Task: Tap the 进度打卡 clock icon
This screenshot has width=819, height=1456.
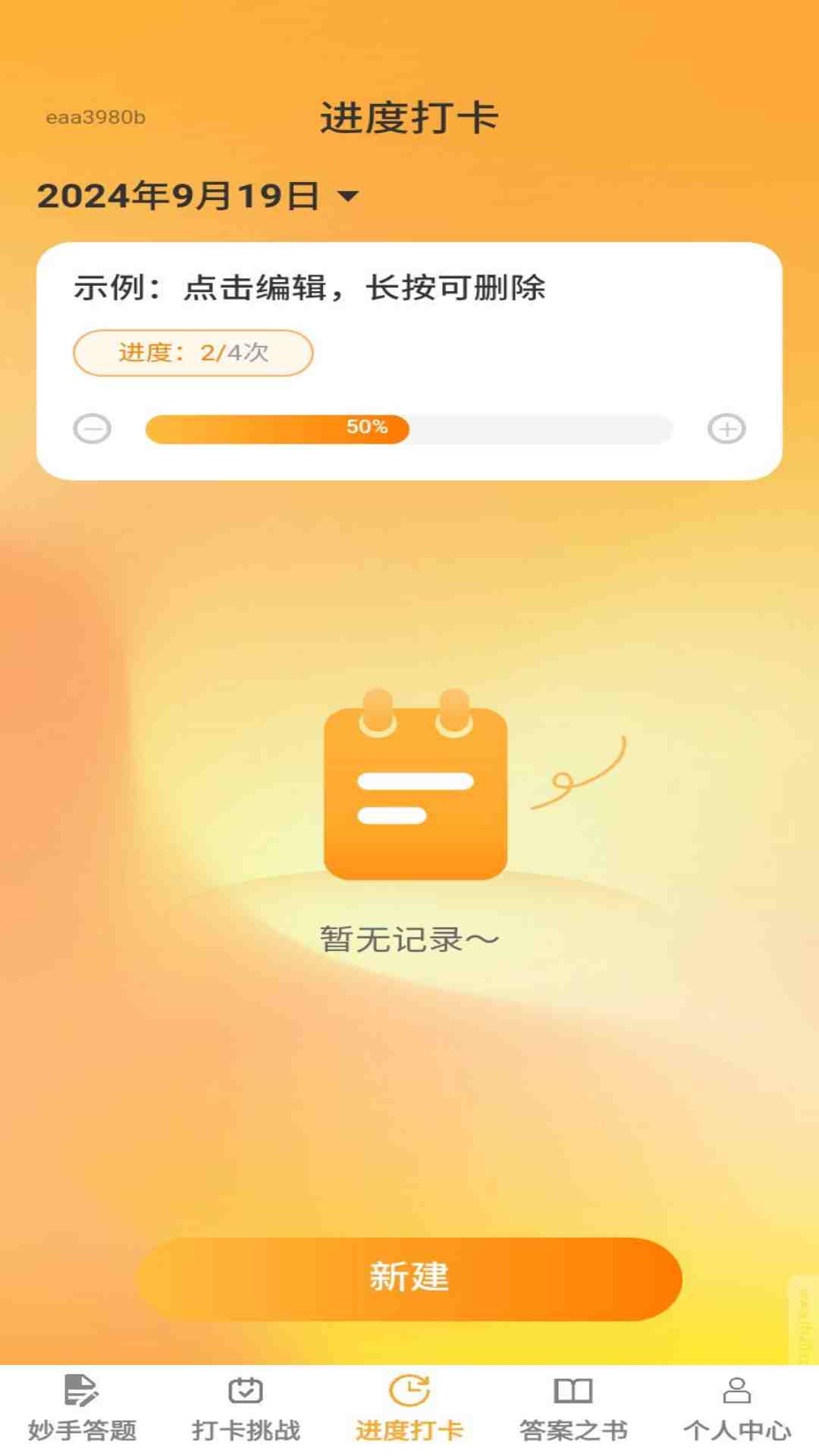Action: tap(410, 1401)
